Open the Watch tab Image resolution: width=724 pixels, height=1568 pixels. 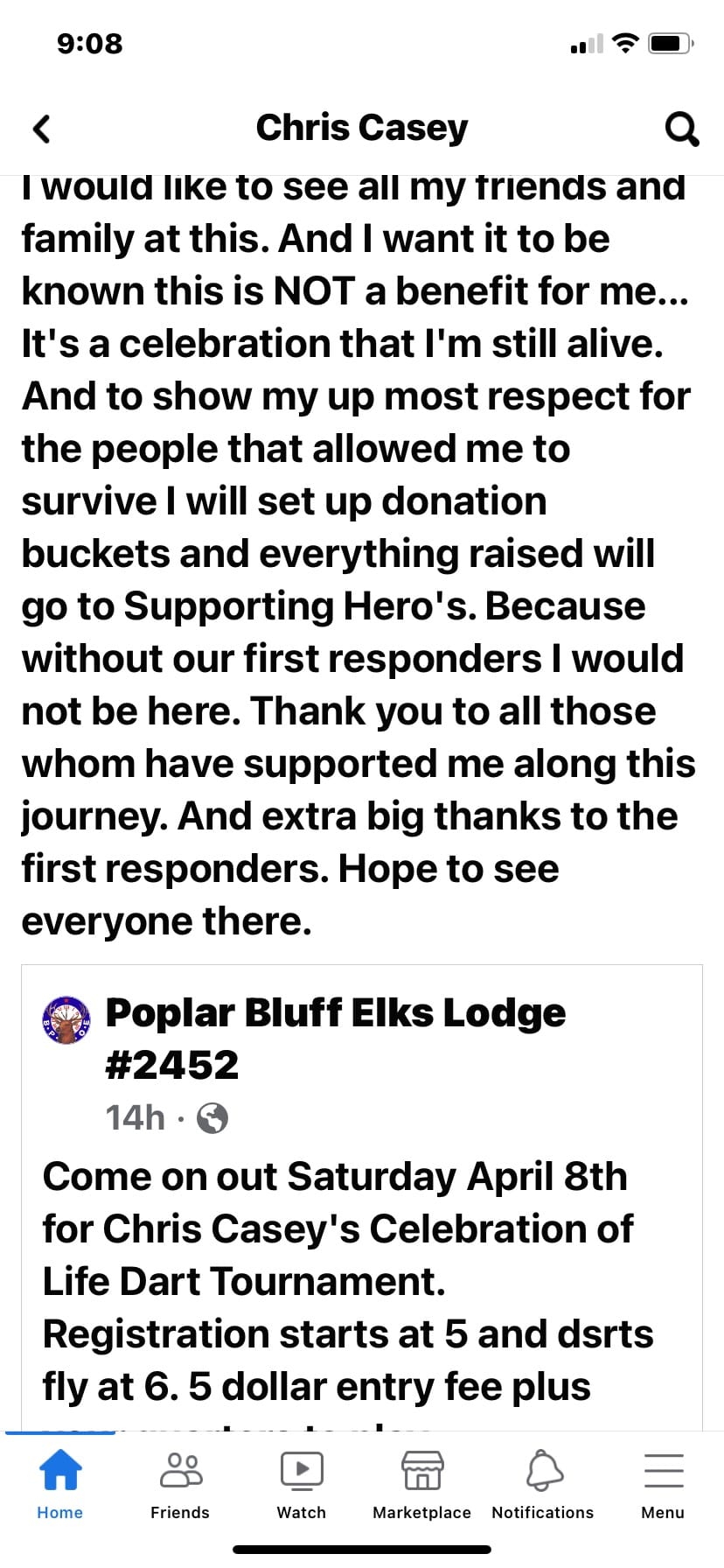(301, 1484)
